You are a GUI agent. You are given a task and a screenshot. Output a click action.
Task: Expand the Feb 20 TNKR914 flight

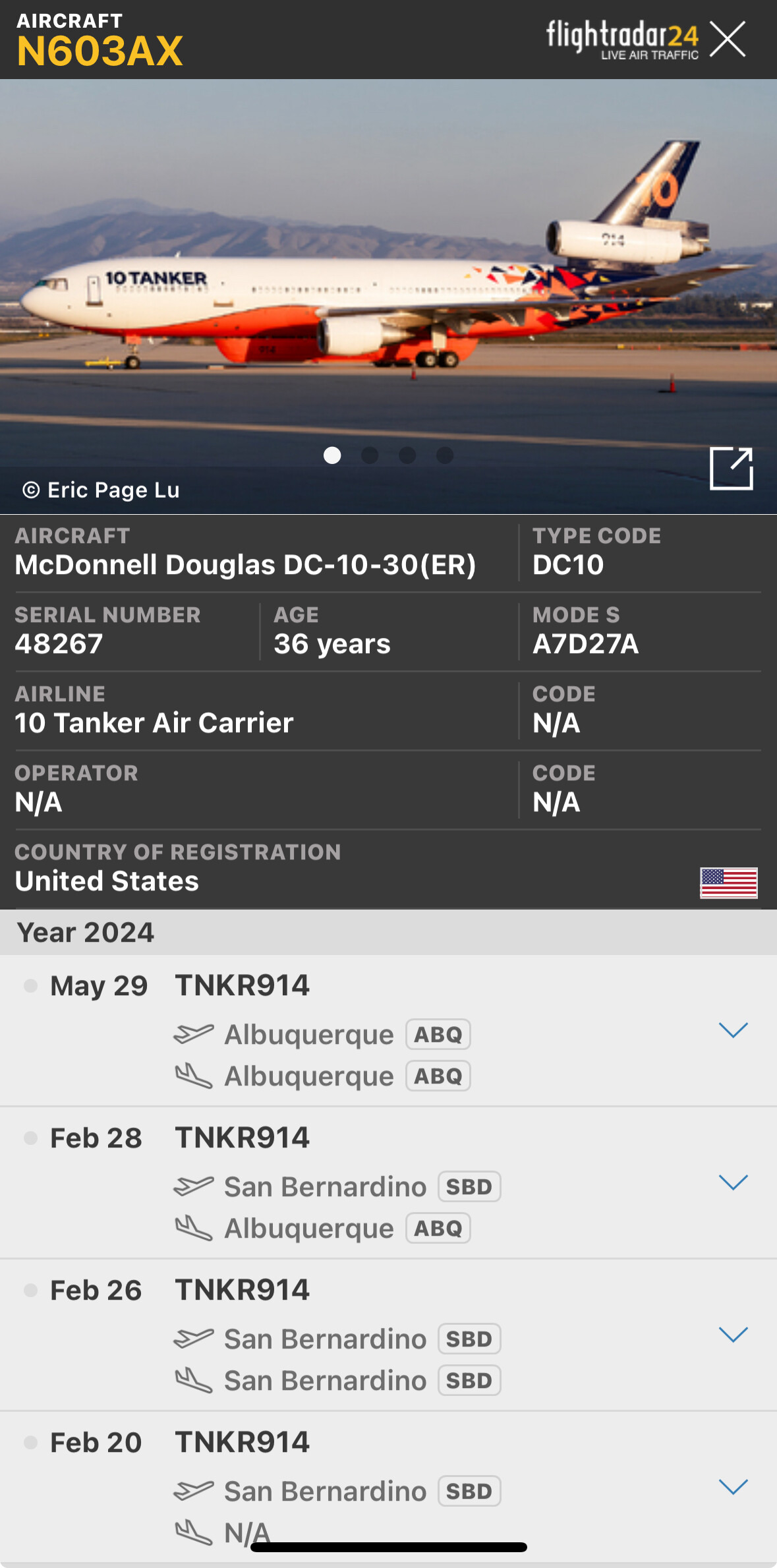coord(733,1487)
